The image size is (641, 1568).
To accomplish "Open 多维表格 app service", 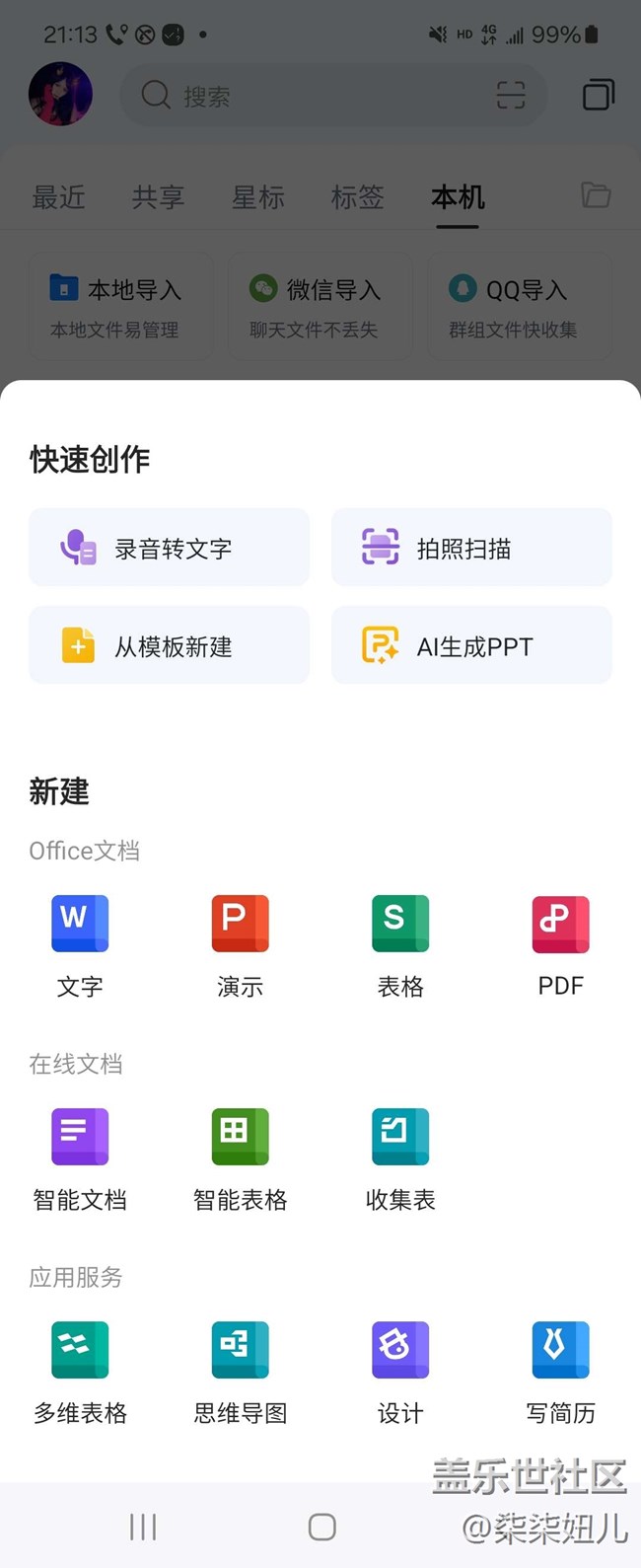I will [x=80, y=1371].
